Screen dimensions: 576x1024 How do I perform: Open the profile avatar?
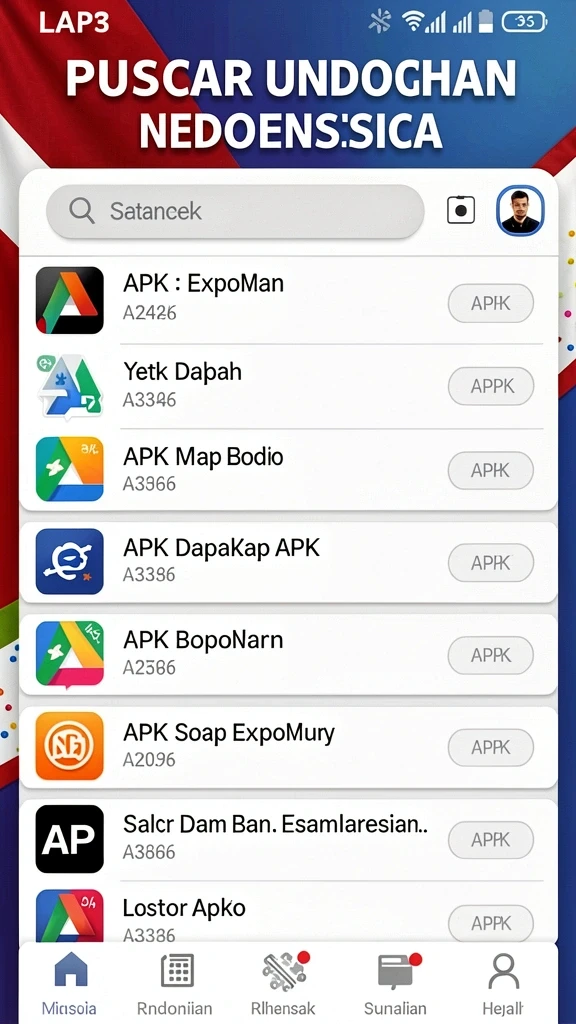click(520, 211)
